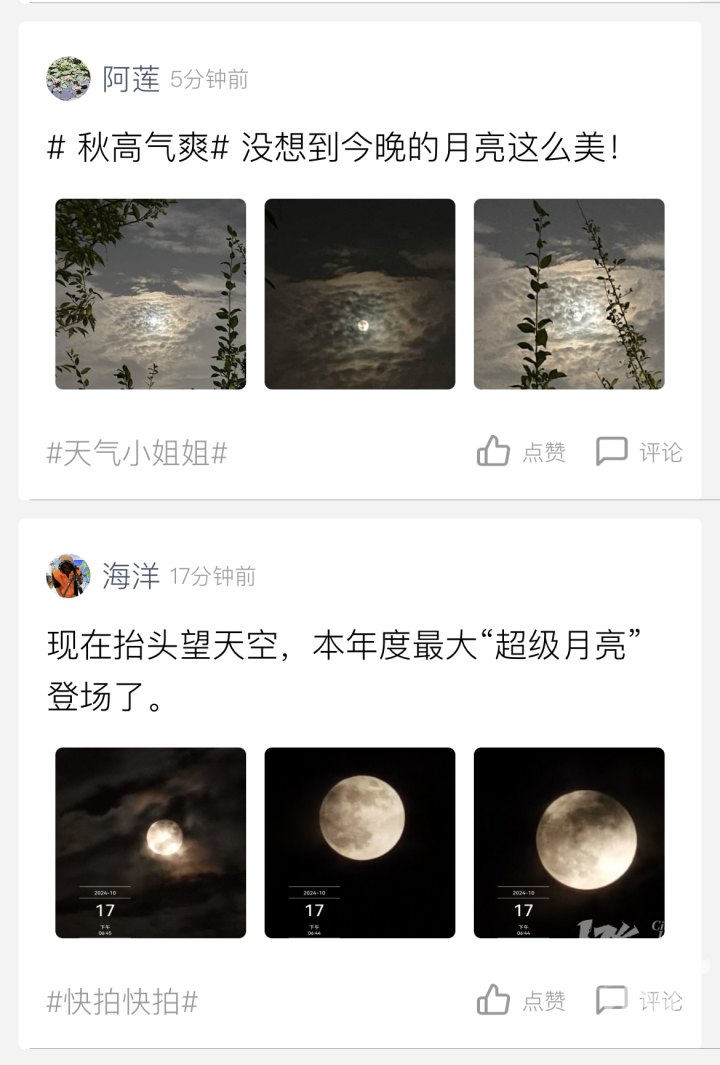
Task: Open the #天气小姐姐# topic tag
Action: point(137,453)
